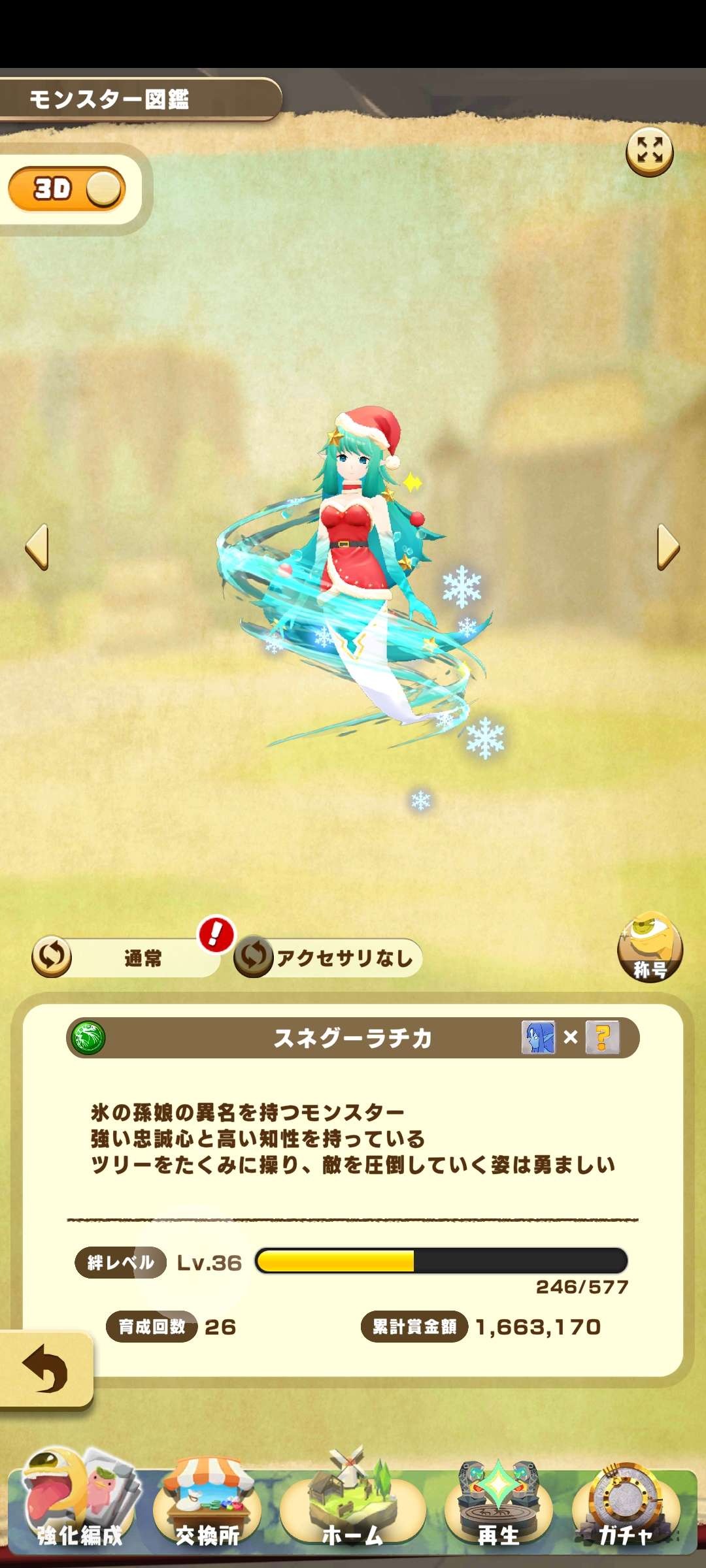Go to ホーム
The height and width of the screenshot is (1568, 706).
pyautogui.click(x=353, y=1509)
